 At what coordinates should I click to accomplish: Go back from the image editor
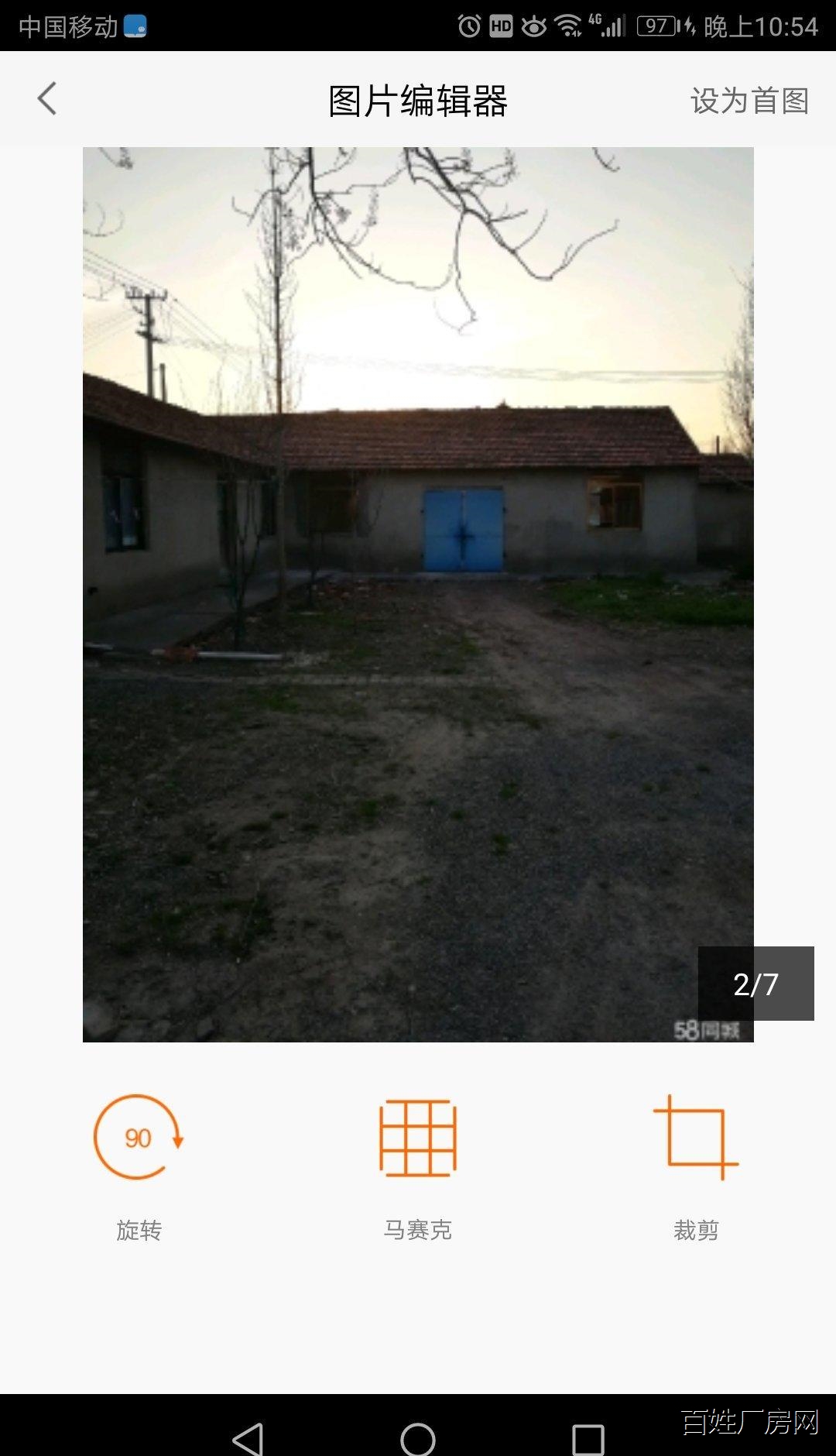47,99
